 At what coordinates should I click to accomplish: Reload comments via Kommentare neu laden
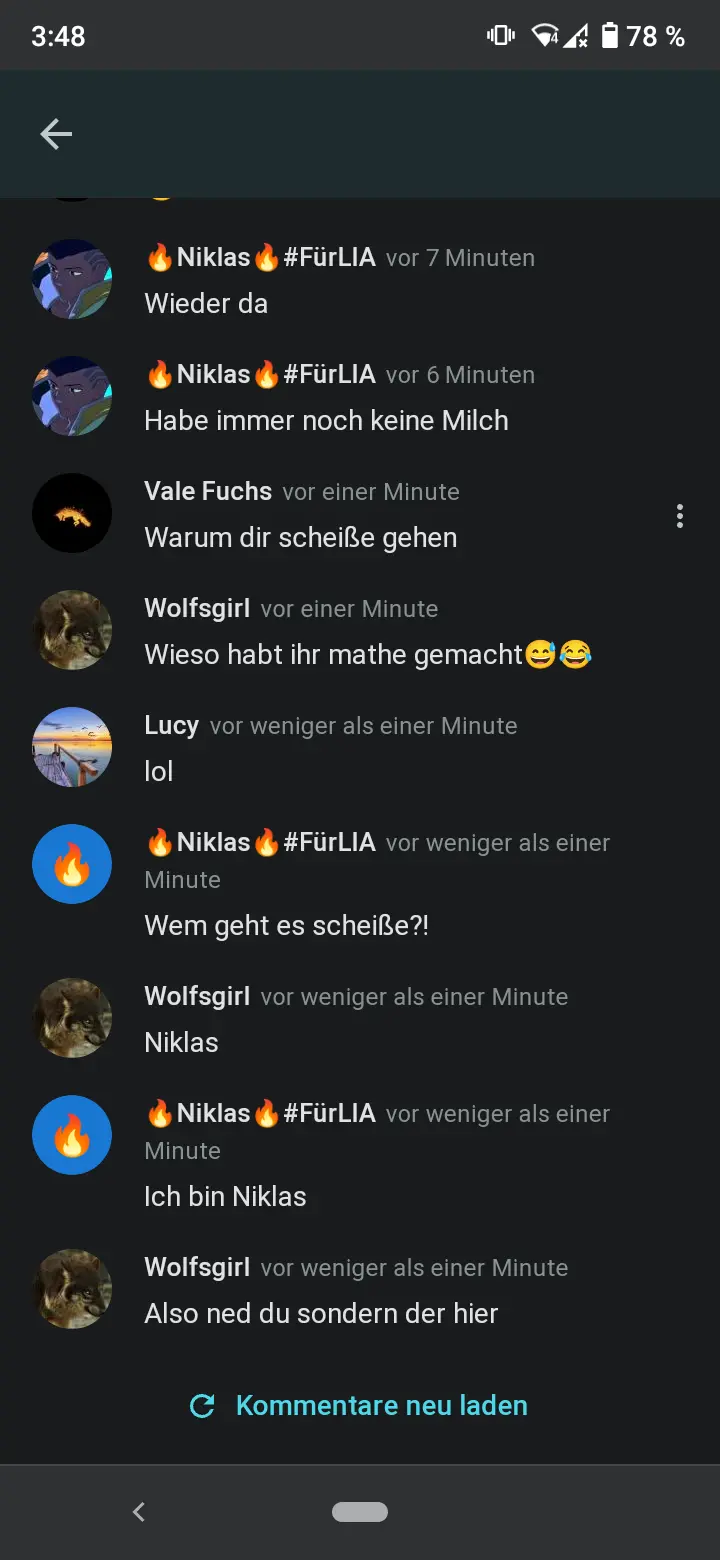[360, 1405]
